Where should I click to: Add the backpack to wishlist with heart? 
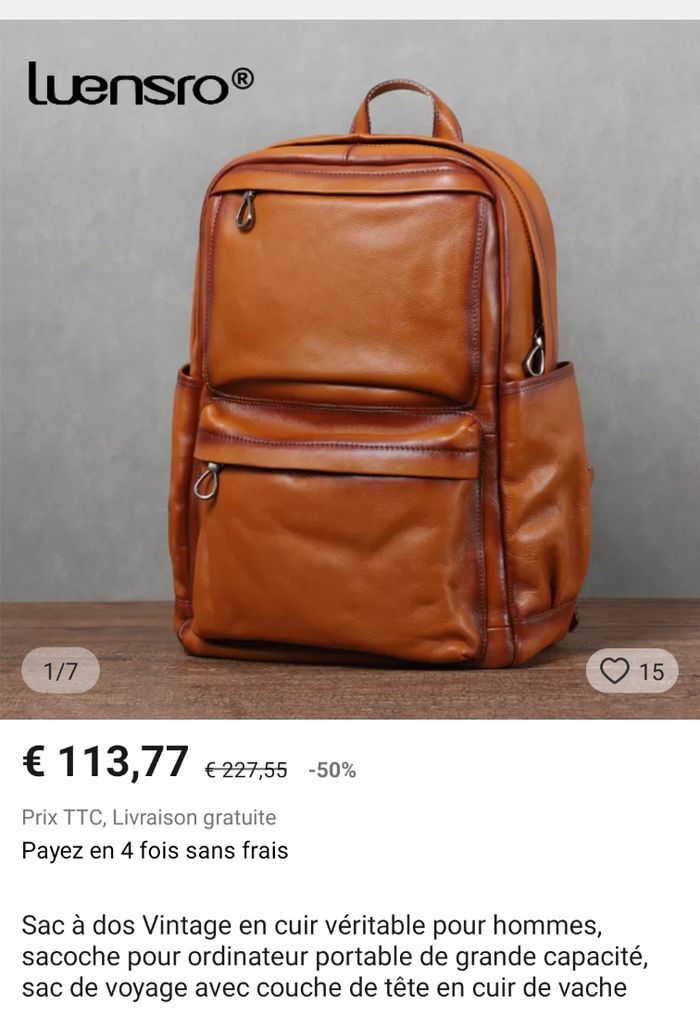pos(615,671)
